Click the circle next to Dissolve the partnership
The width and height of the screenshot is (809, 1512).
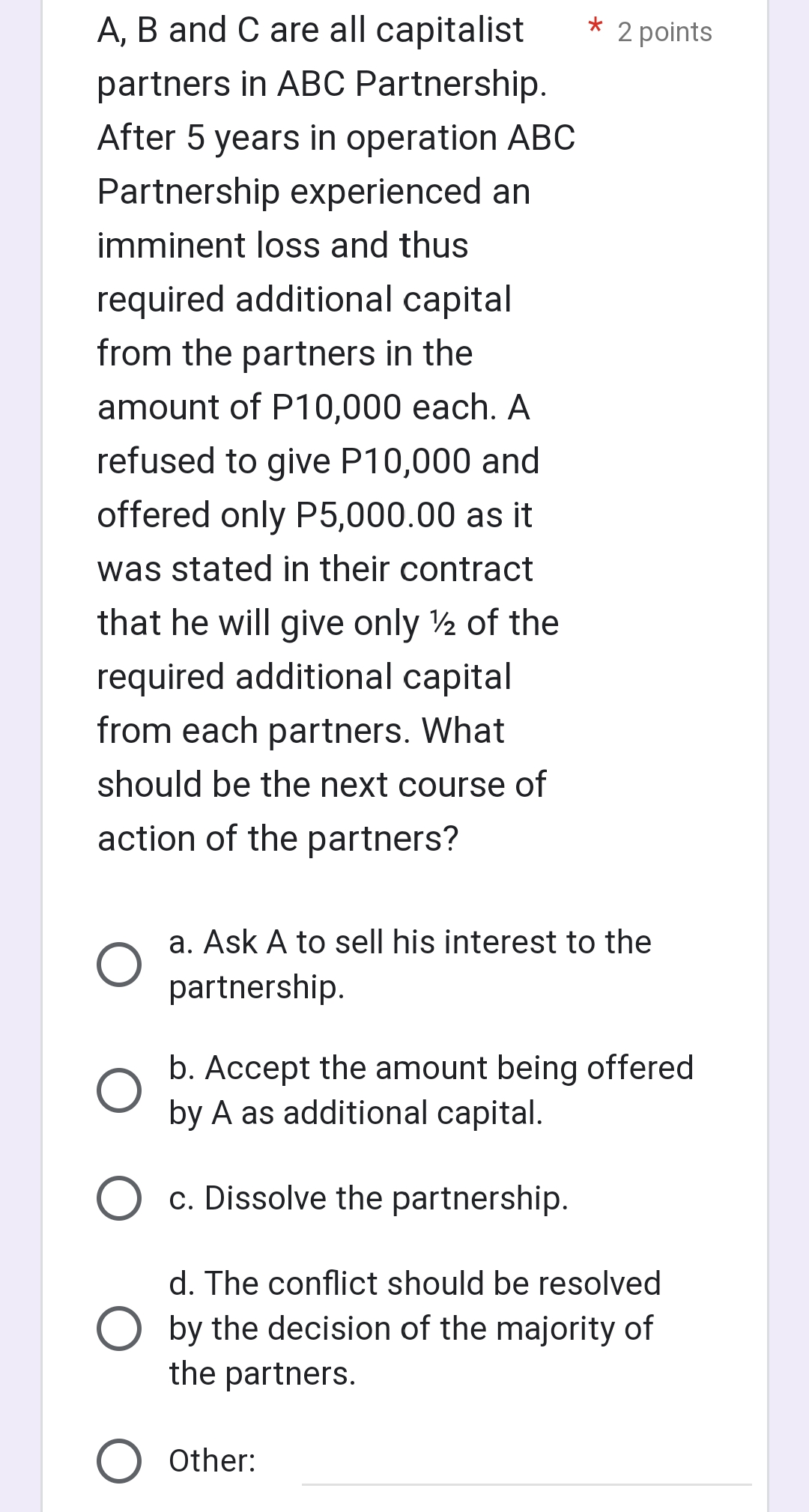point(122,1196)
